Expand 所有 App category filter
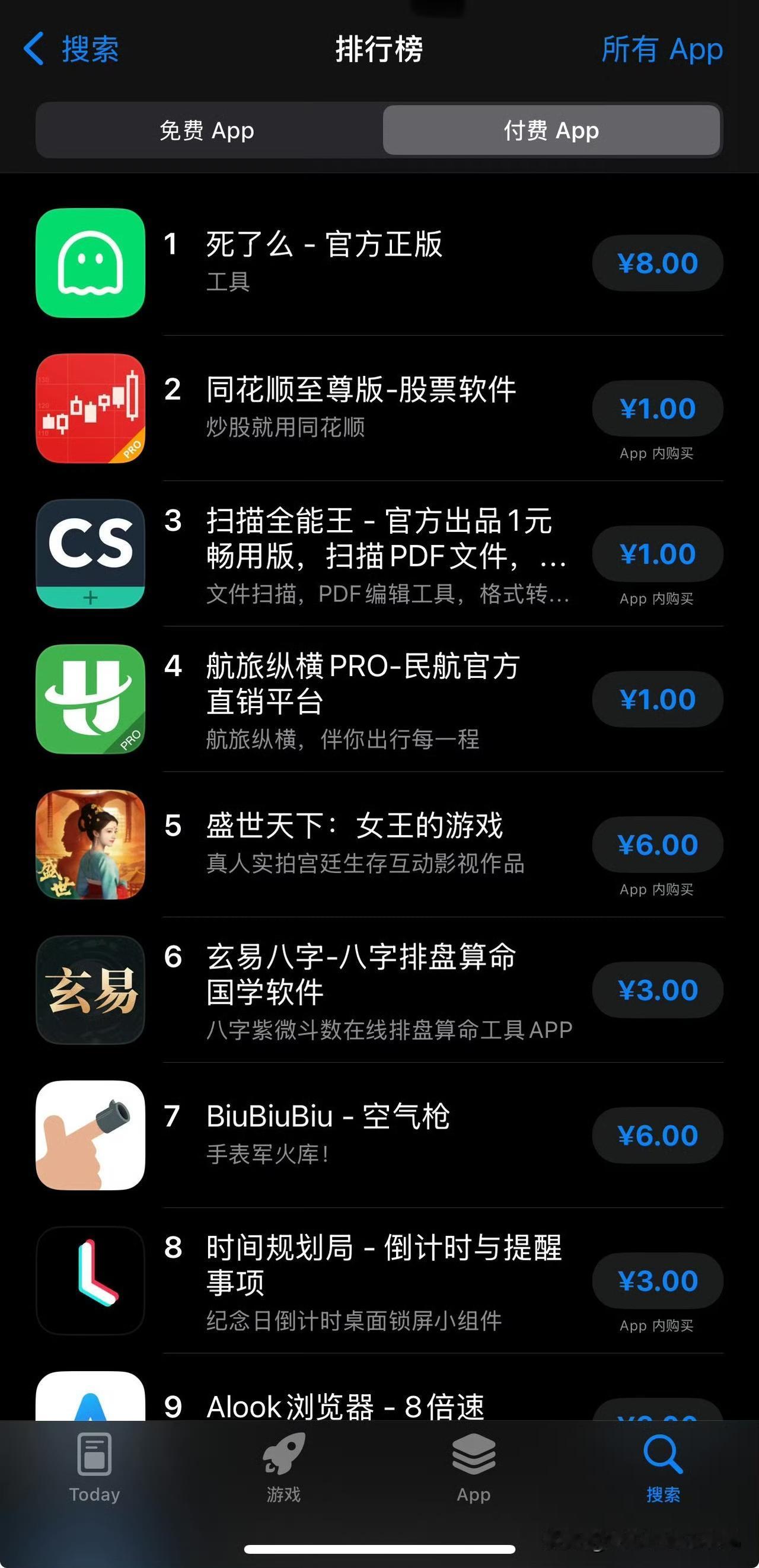This screenshot has height=1568, width=759. (661, 49)
